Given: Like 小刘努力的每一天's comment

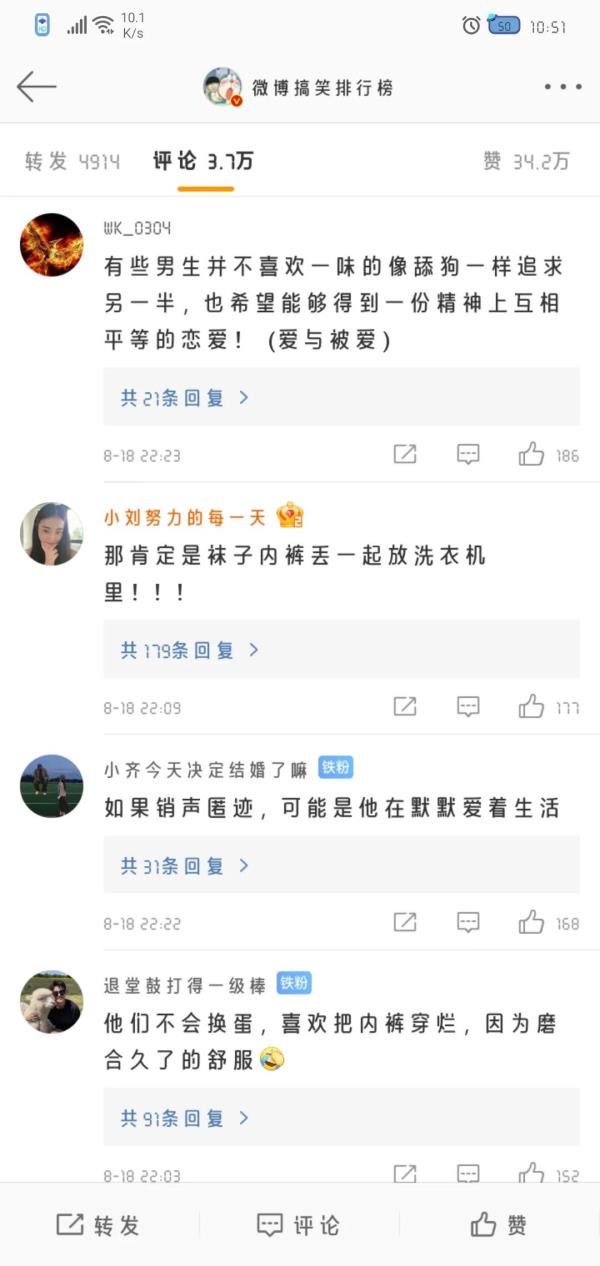Looking at the screenshot, I should tap(531, 707).
